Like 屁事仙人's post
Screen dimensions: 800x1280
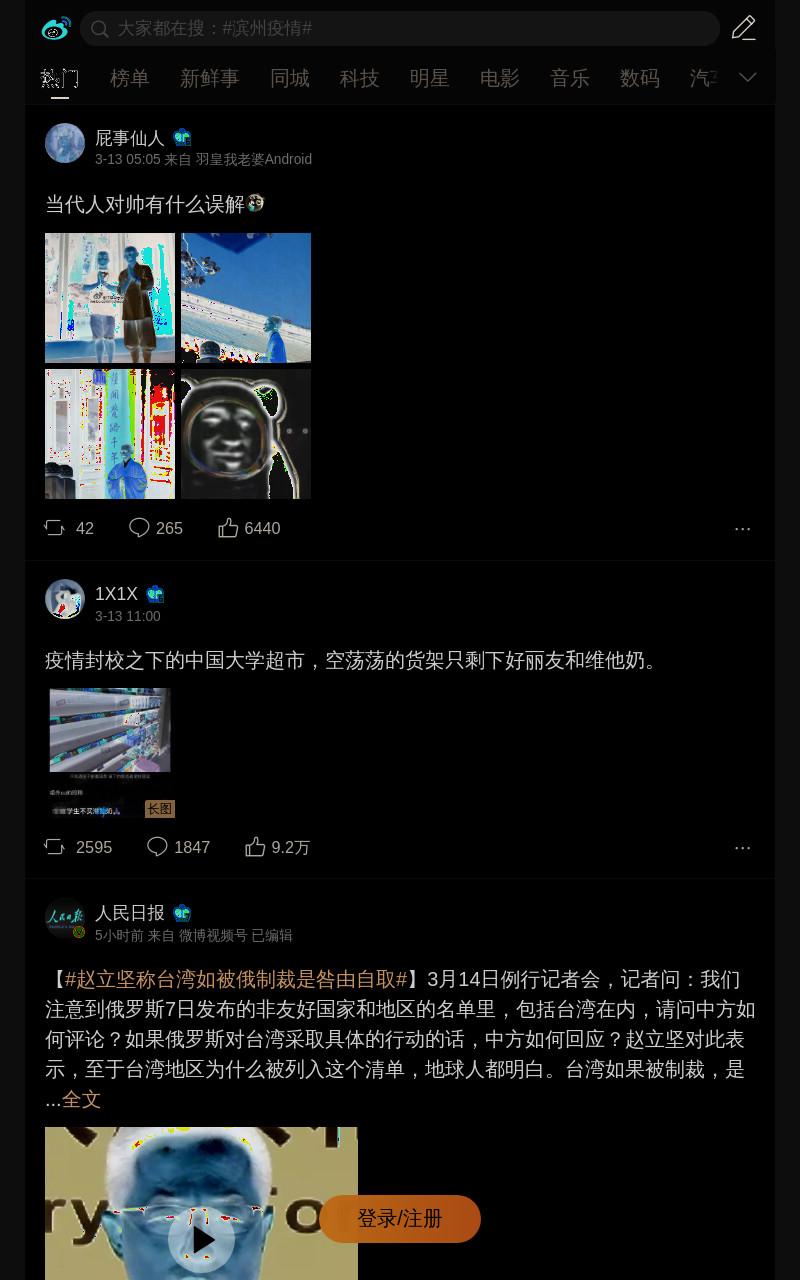pyautogui.click(x=249, y=528)
